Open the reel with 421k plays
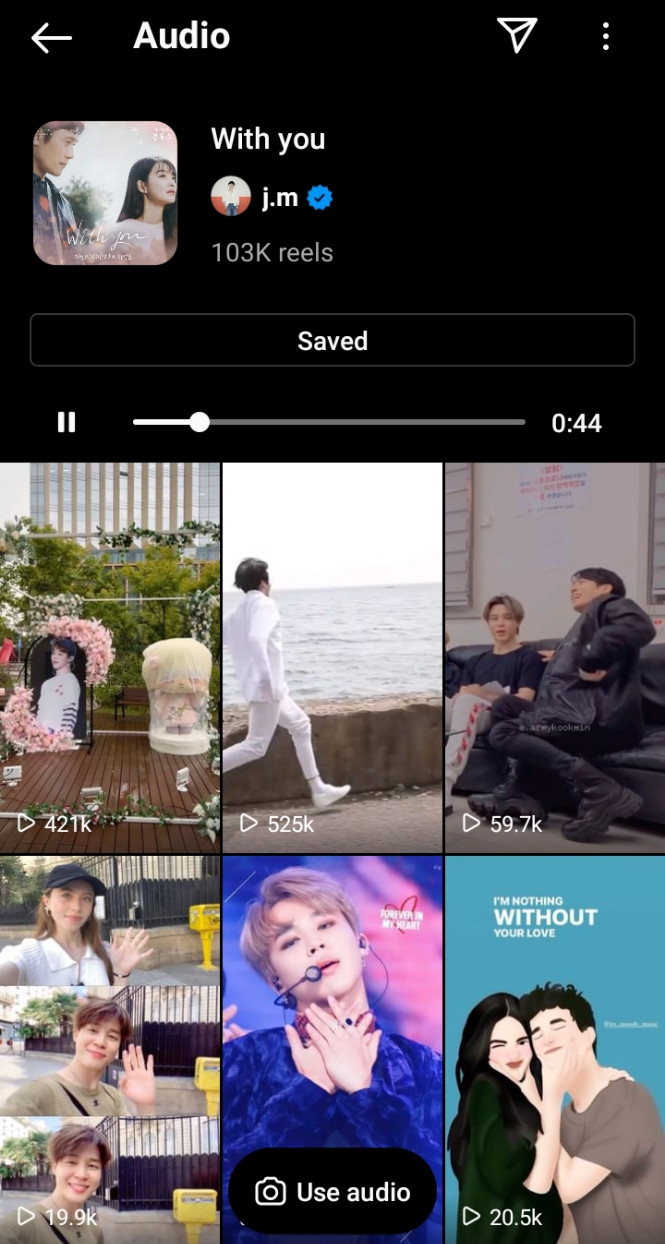Screen dimensions: 665x1244 click(x=110, y=657)
